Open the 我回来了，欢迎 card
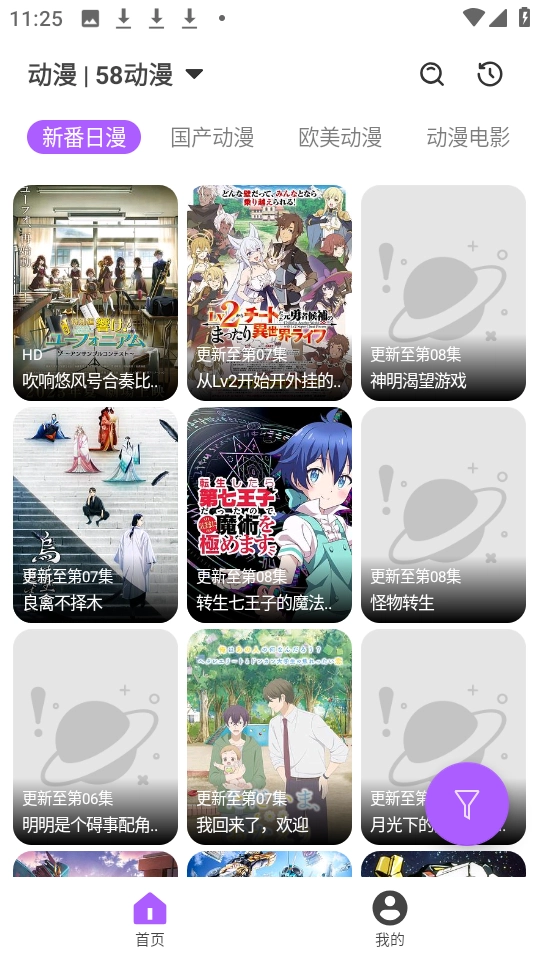 pyautogui.click(x=269, y=737)
